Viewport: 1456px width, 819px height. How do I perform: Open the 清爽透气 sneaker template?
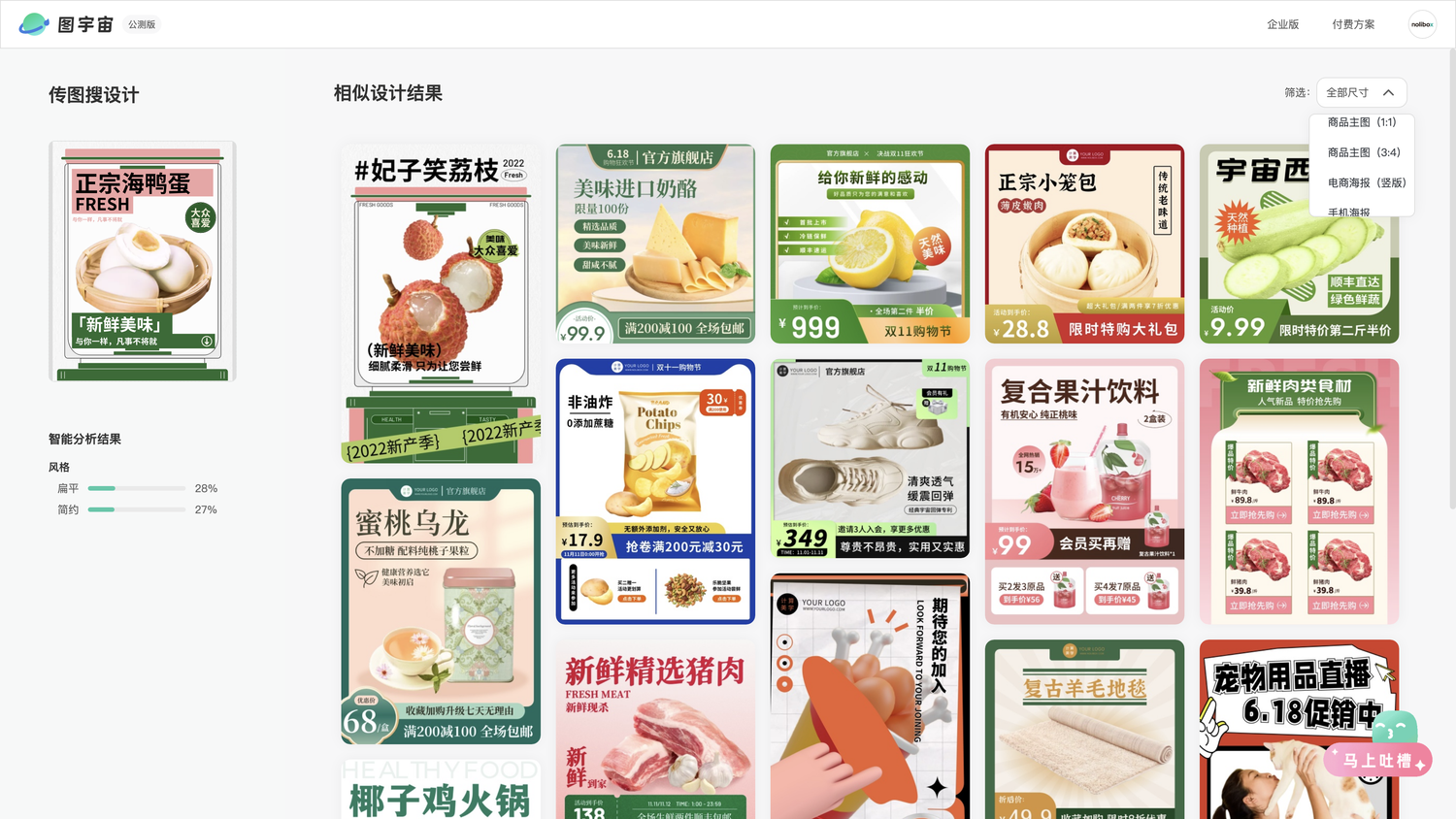point(870,458)
